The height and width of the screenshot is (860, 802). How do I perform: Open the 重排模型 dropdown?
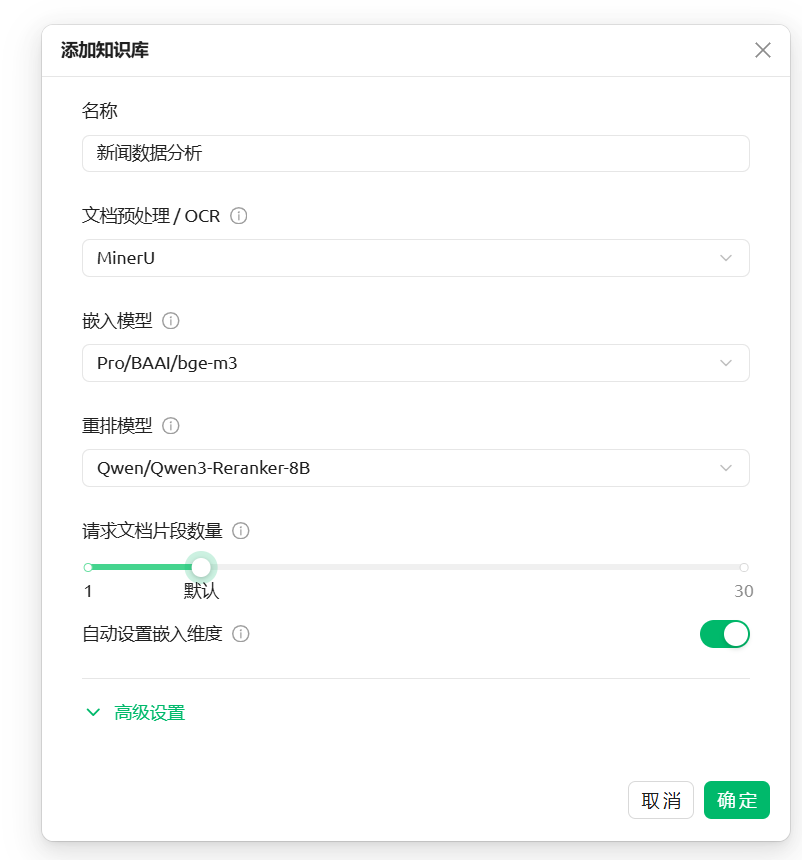point(415,468)
